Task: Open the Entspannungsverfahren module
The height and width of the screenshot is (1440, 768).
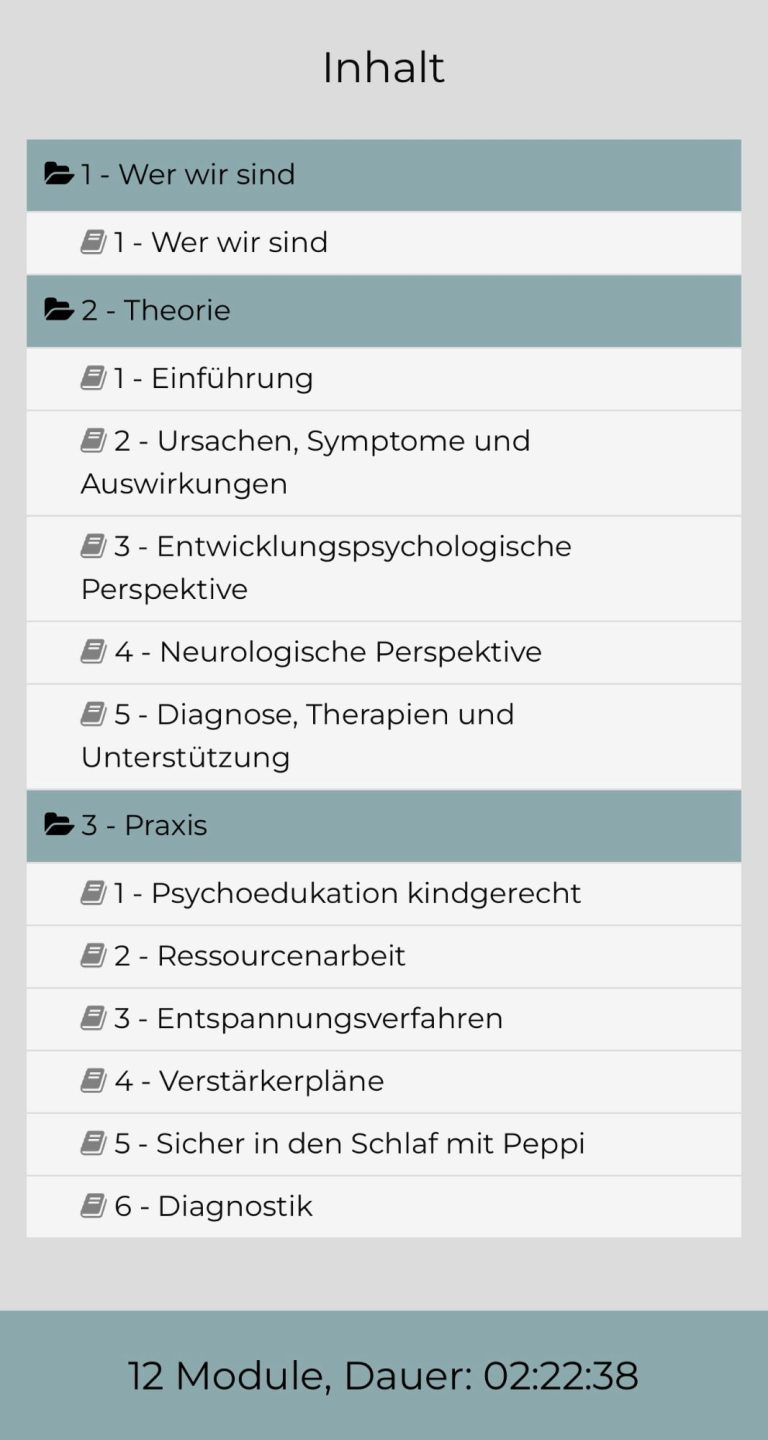Action: [384, 1019]
